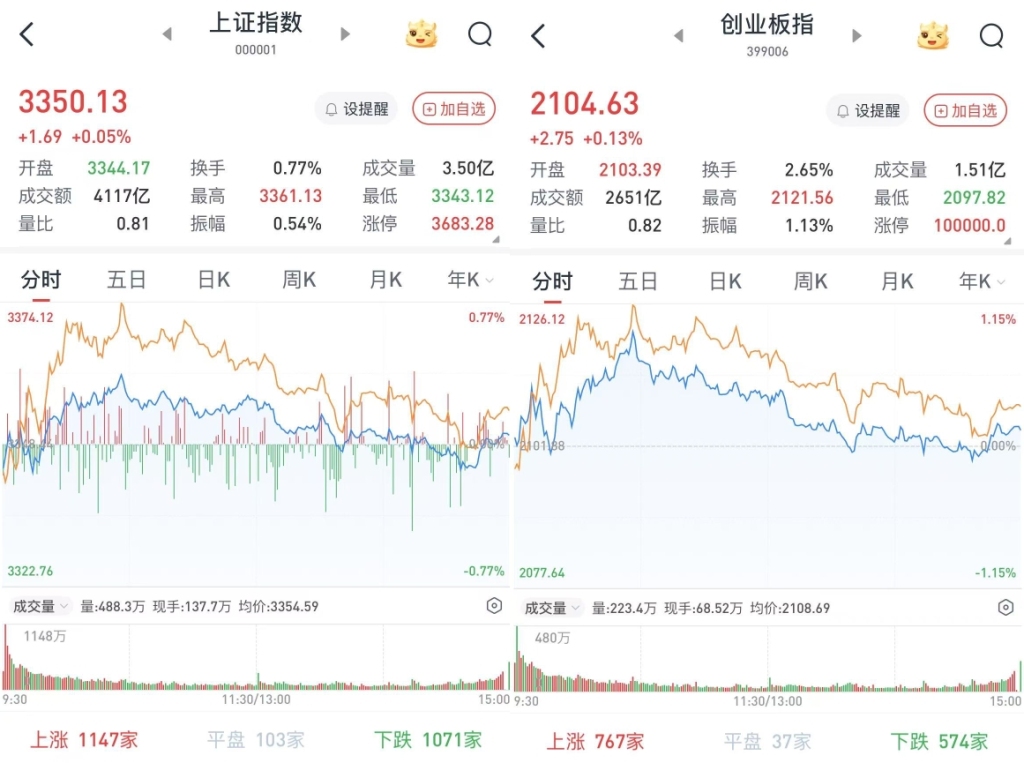Skip to the next index after 上证指数
The height and width of the screenshot is (763, 1024).
coord(345,34)
